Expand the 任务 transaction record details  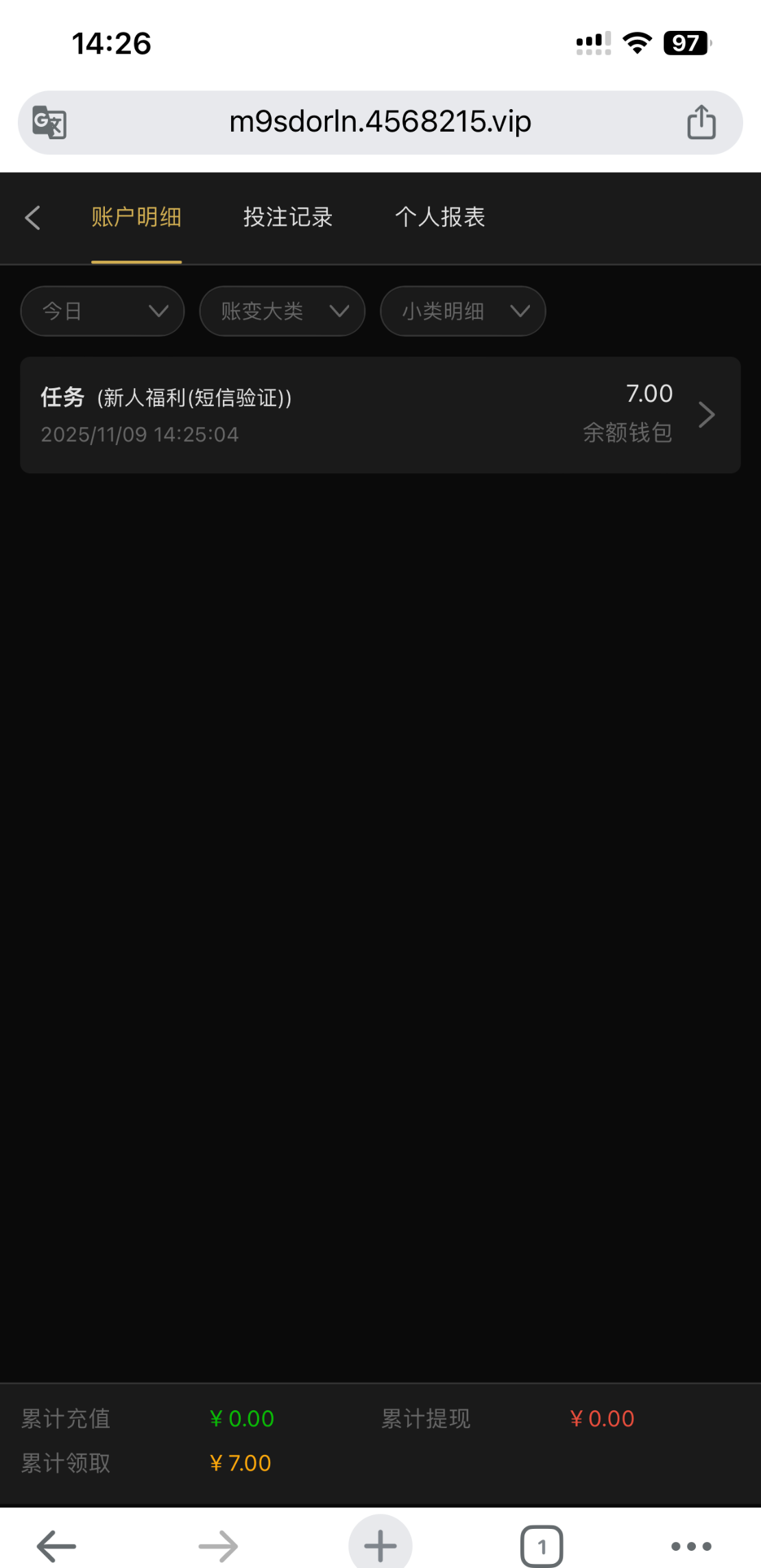(706, 414)
